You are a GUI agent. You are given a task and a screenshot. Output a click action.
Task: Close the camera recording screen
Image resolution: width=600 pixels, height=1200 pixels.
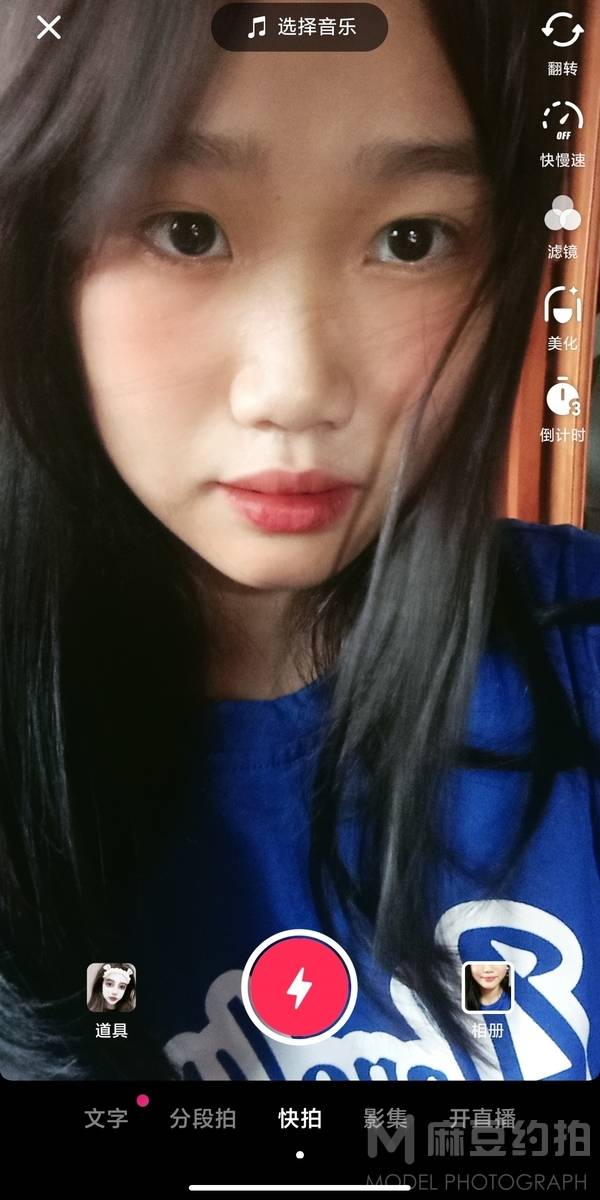coord(48,28)
